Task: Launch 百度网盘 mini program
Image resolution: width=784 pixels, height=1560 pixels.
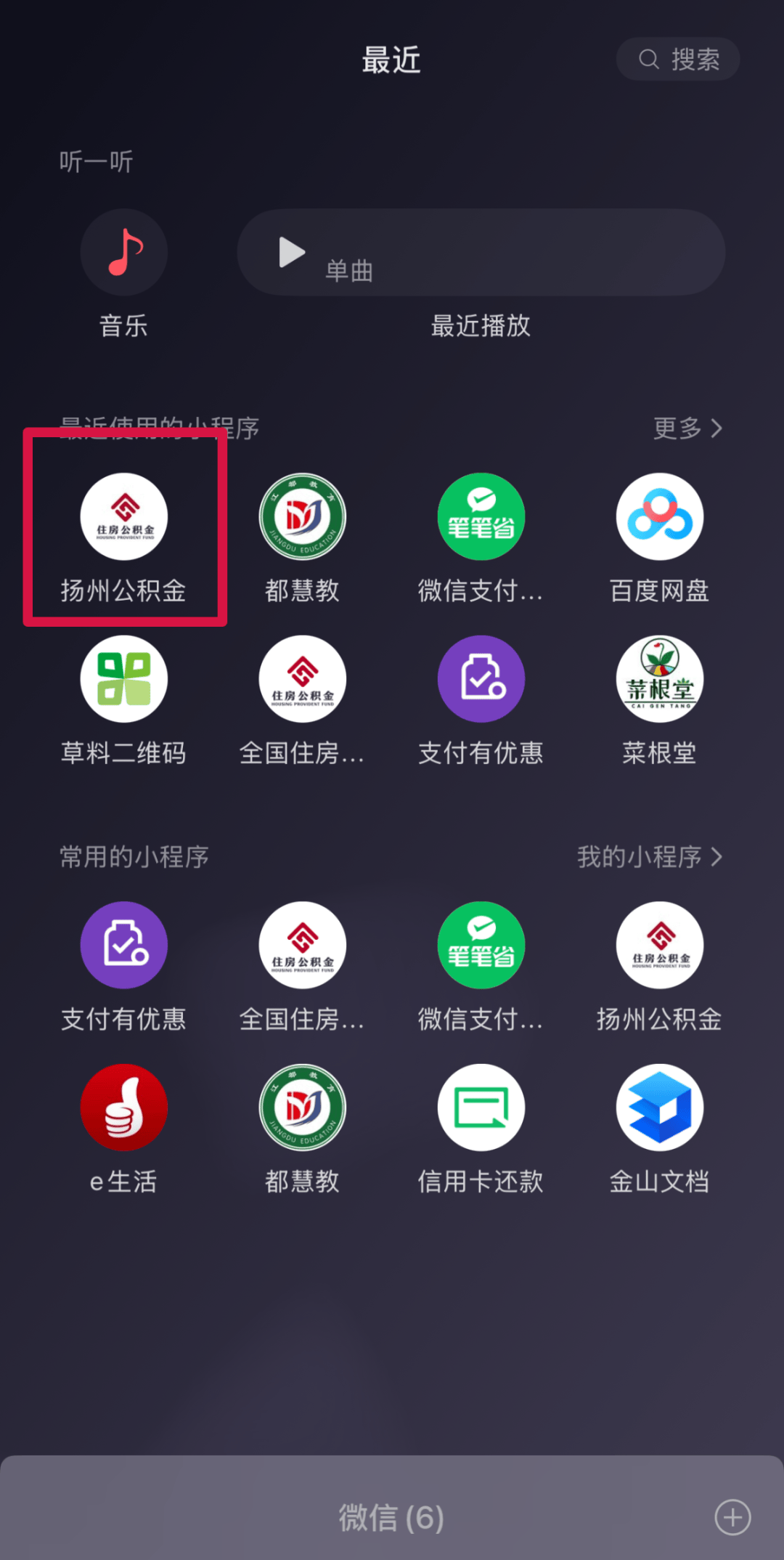Action: coord(659,517)
